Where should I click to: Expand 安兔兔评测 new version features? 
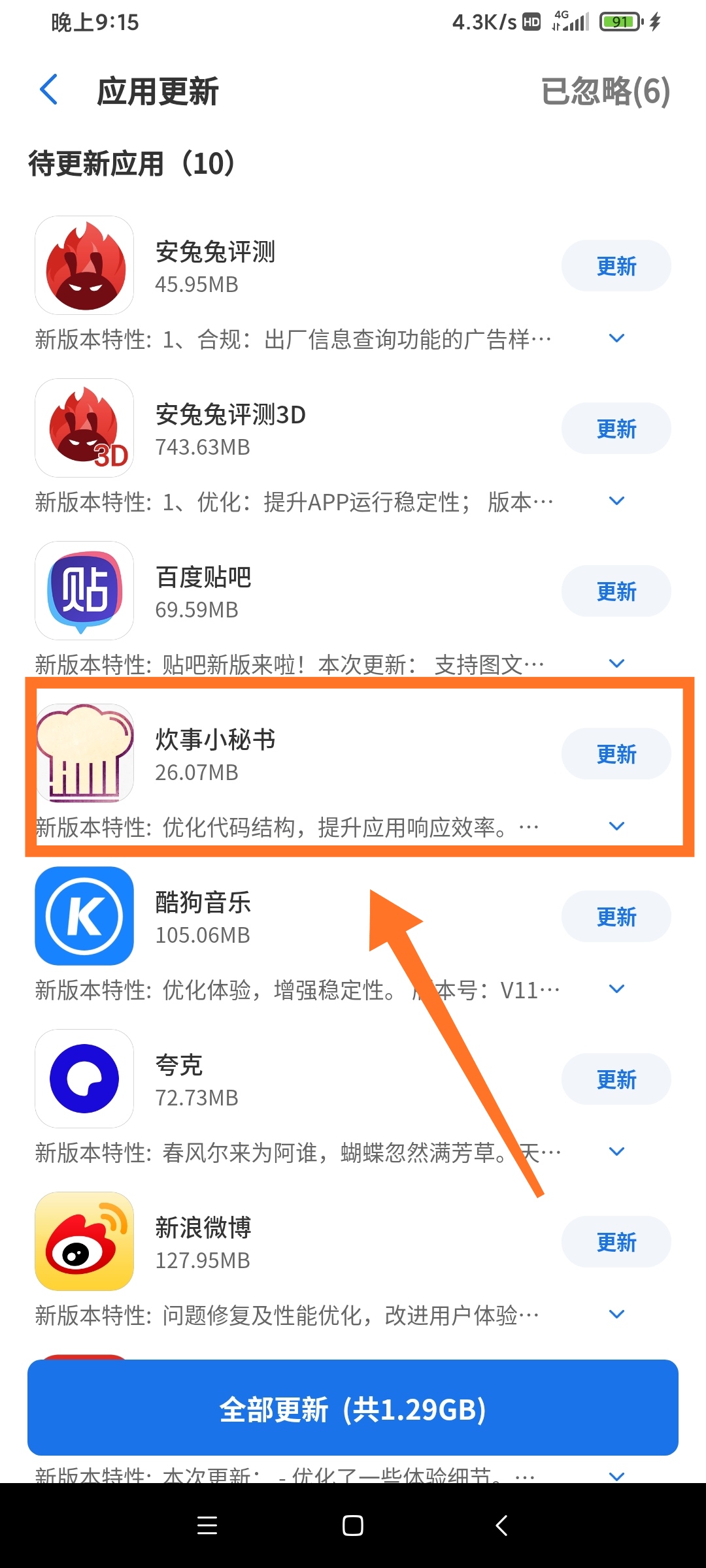tap(616, 338)
